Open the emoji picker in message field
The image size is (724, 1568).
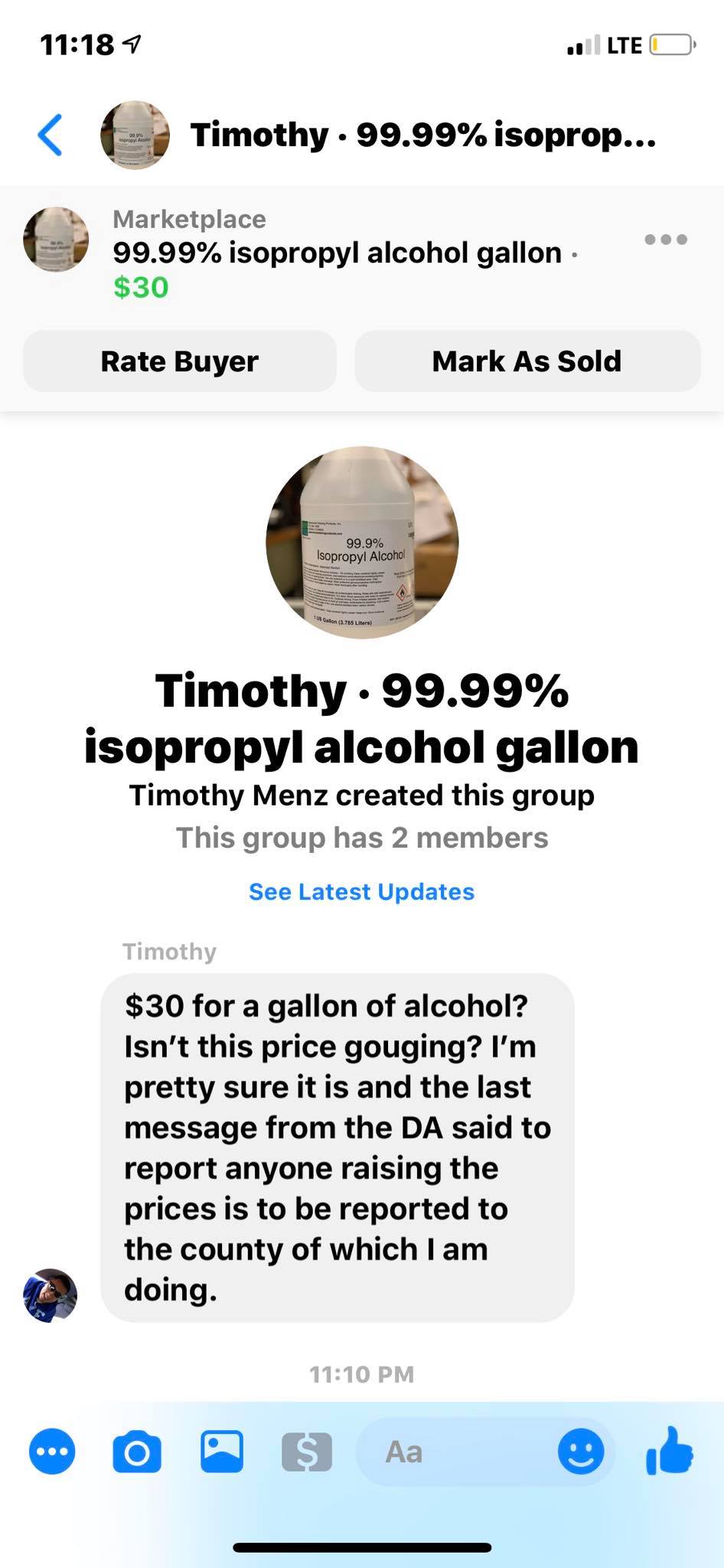point(581,1452)
